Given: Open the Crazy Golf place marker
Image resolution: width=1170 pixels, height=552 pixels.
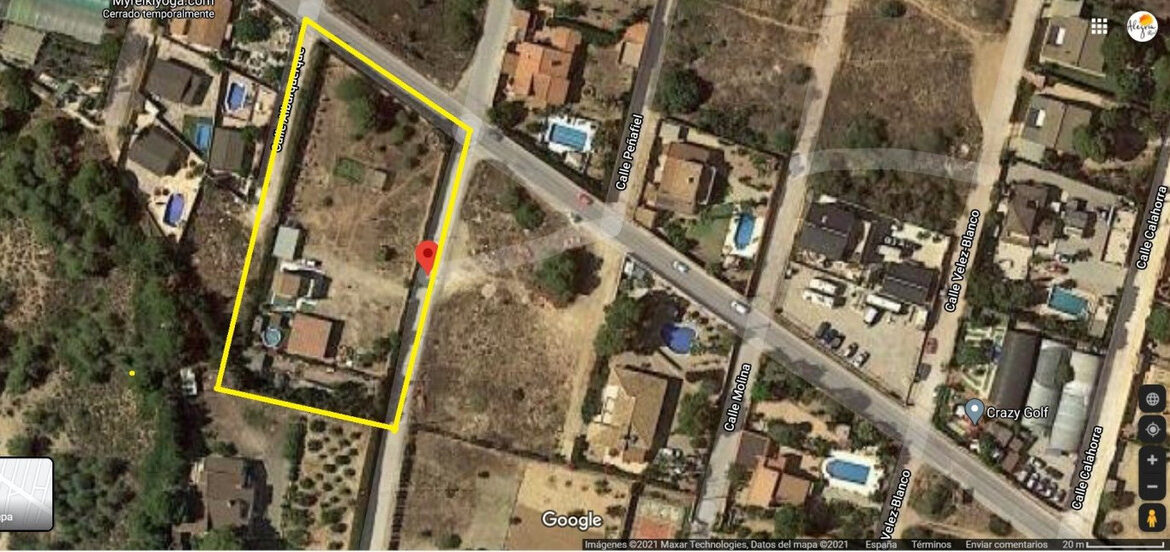Looking at the screenshot, I should tap(974, 410).
